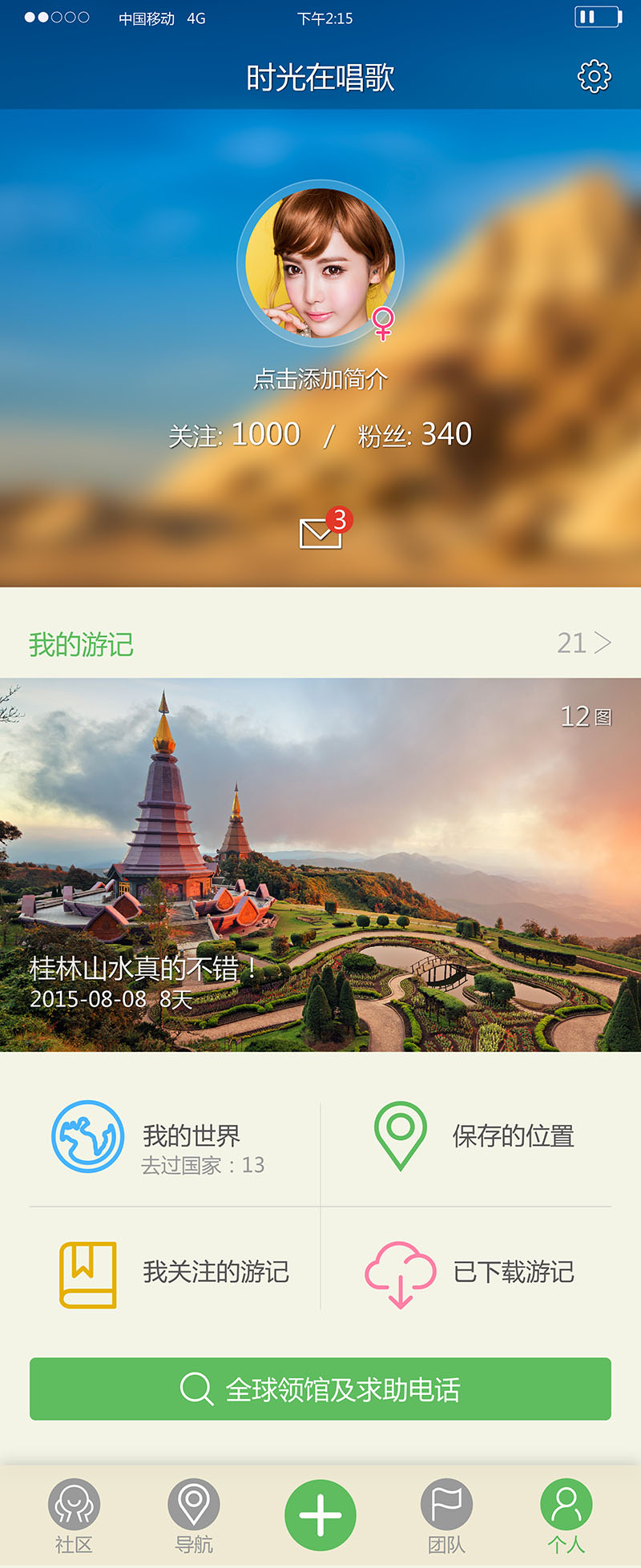
Task: Open all 21 travel notes via arrow
Action: 585,643
